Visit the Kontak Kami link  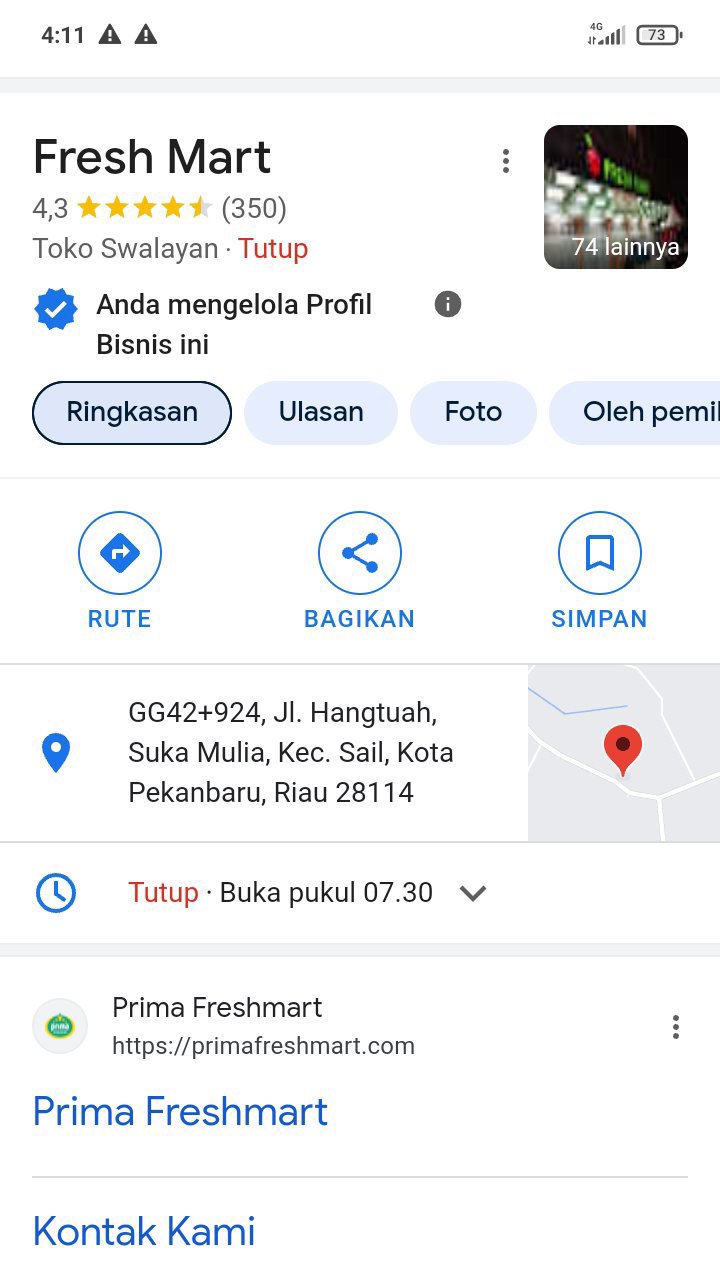tap(144, 1231)
